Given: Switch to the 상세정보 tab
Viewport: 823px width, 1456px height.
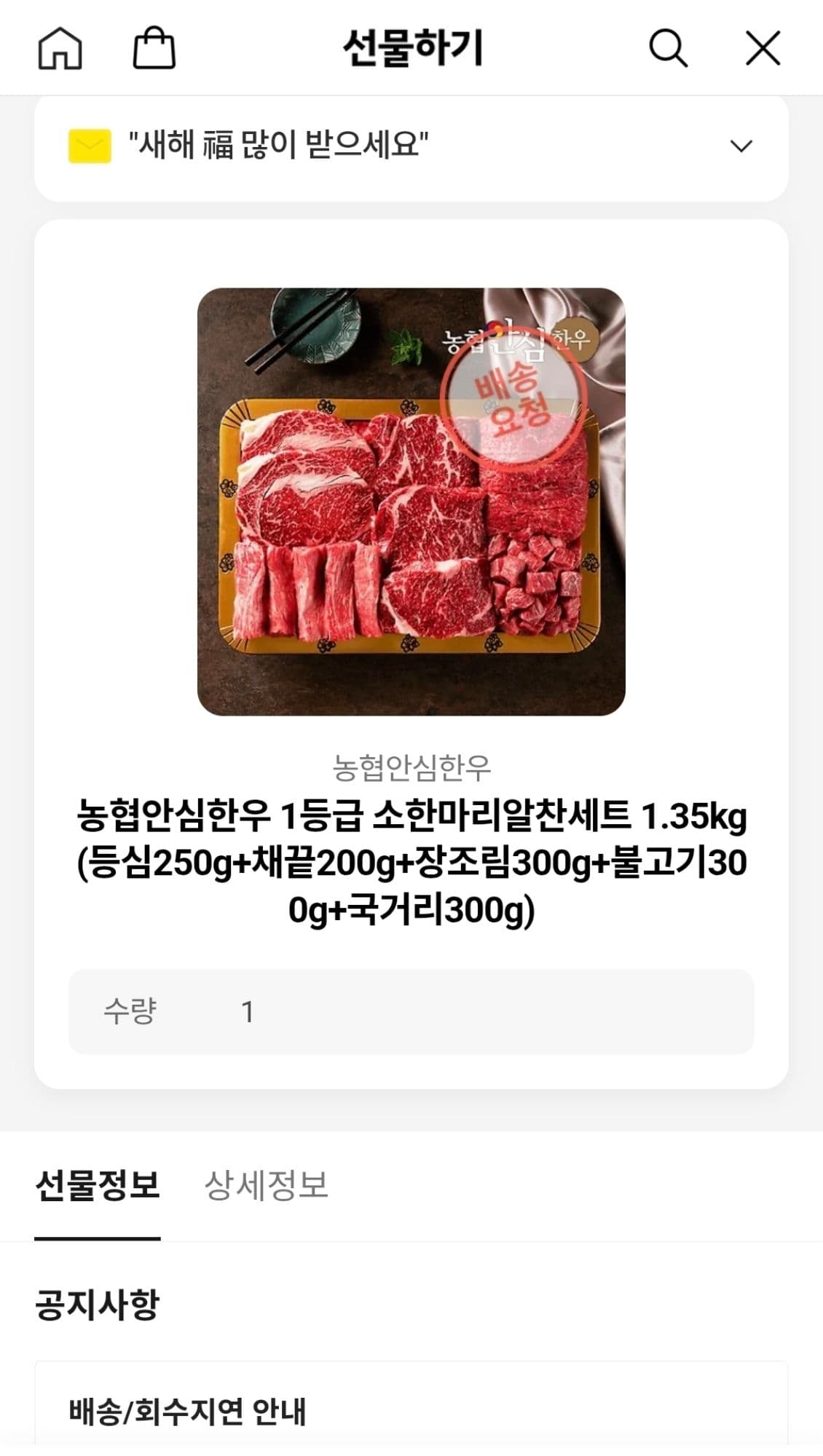Looking at the screenshot, I should click(267, 1185).
